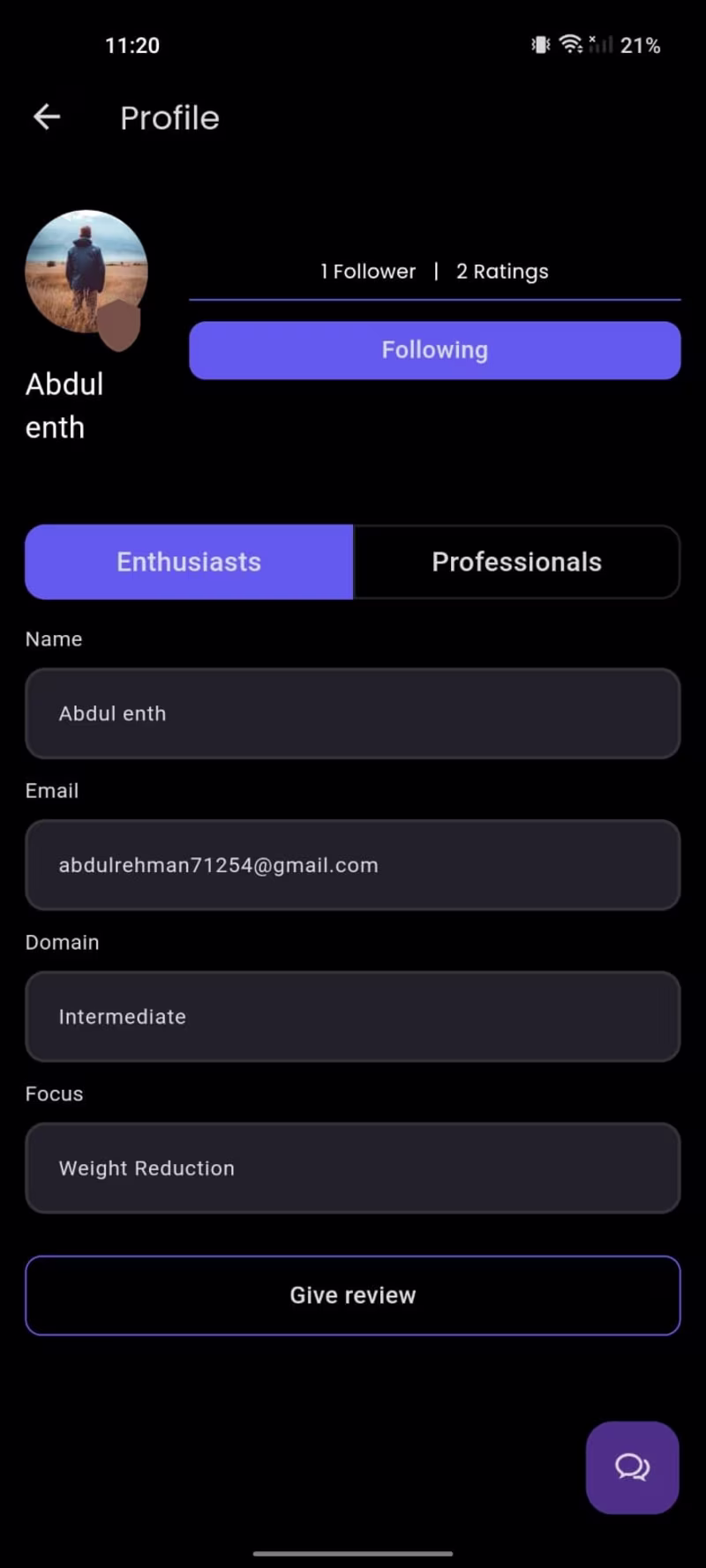This screenshot has height=1568, width=706.
Task: Tap the Give review button
Action: pyautogui.click(x=353, y=1295)
